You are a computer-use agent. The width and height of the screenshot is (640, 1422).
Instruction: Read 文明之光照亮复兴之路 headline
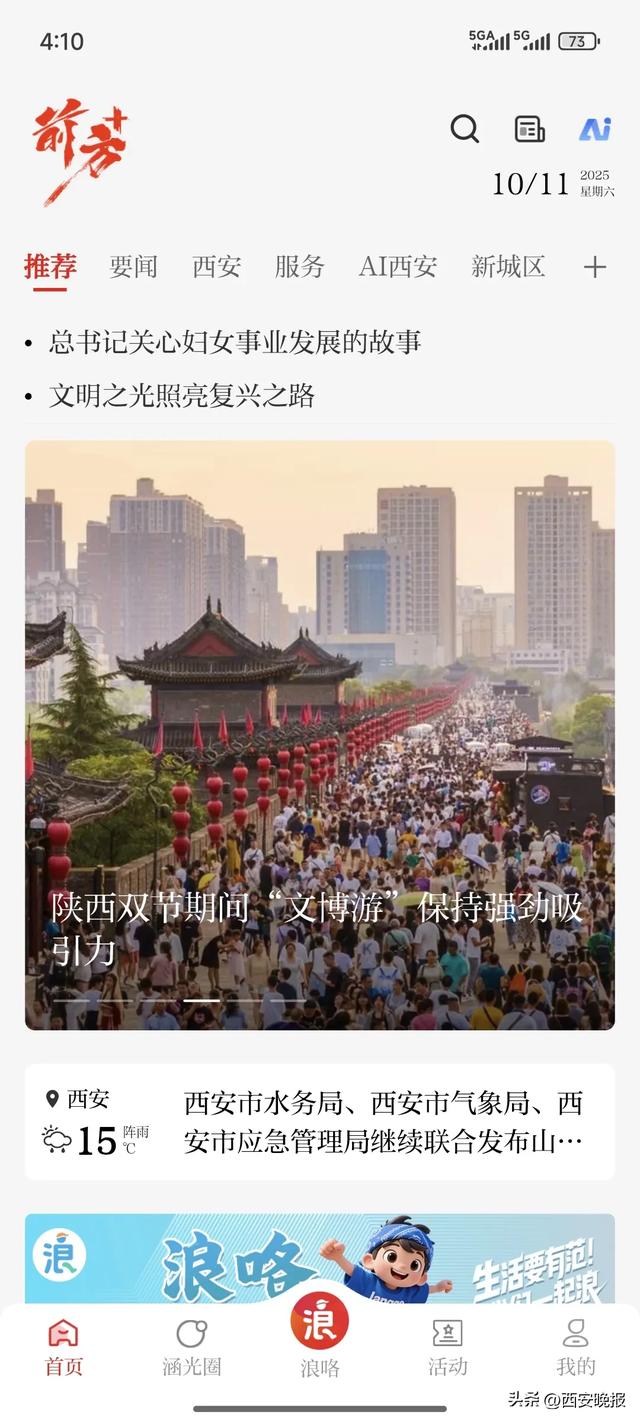(x=182, y=396)
